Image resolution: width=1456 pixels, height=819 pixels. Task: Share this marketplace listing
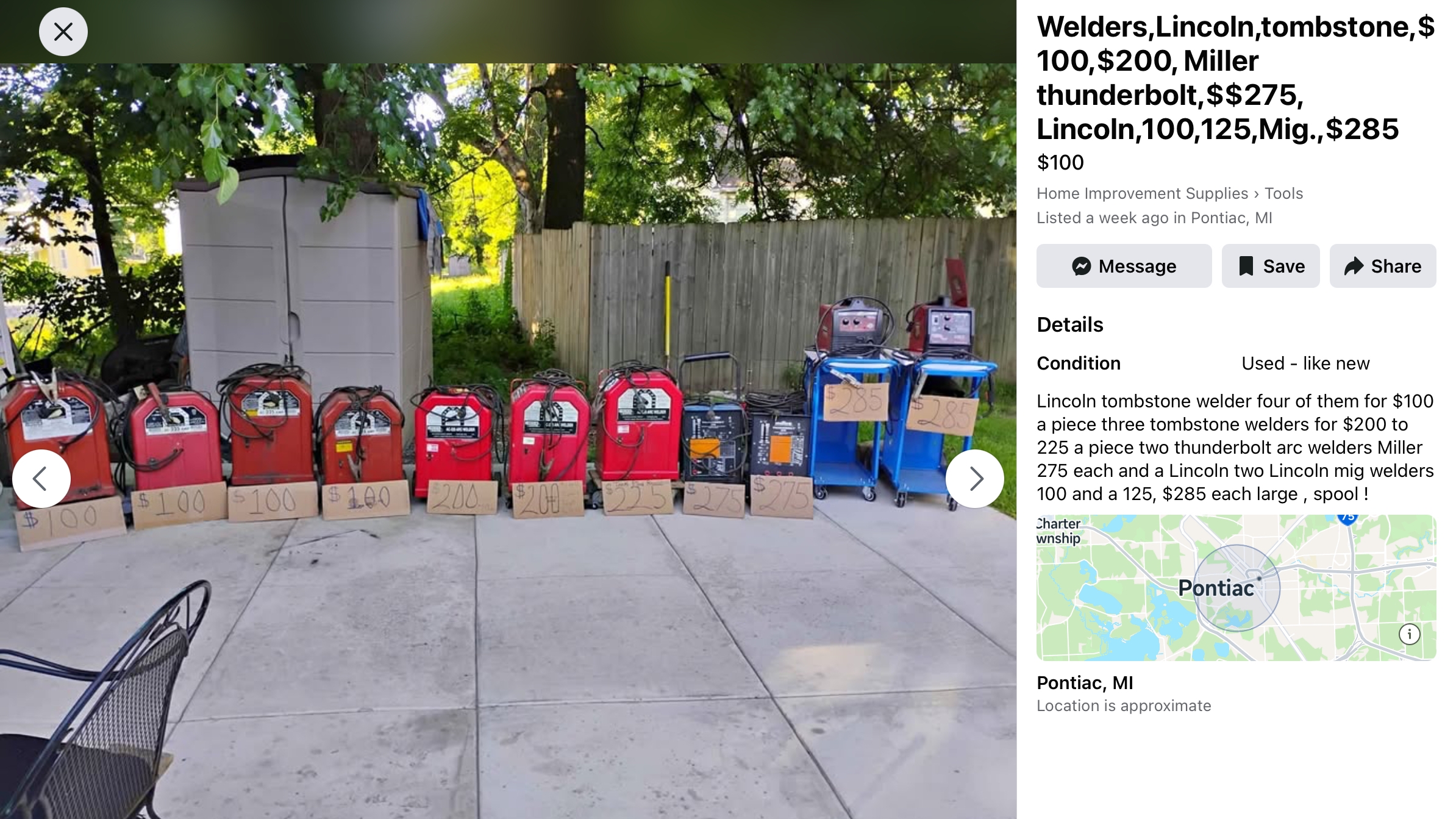point(1382,266)
